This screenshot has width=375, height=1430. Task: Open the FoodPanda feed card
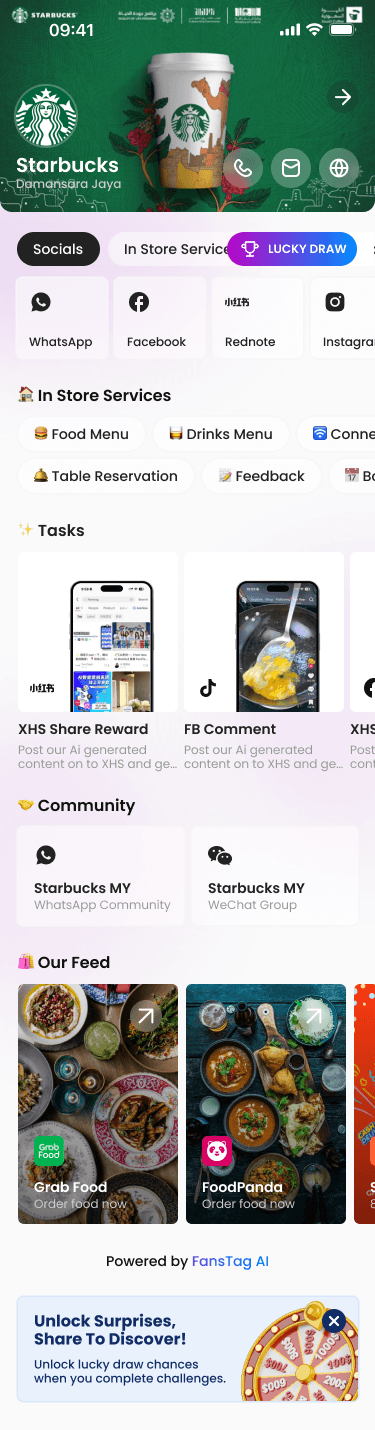[266, 1104]
